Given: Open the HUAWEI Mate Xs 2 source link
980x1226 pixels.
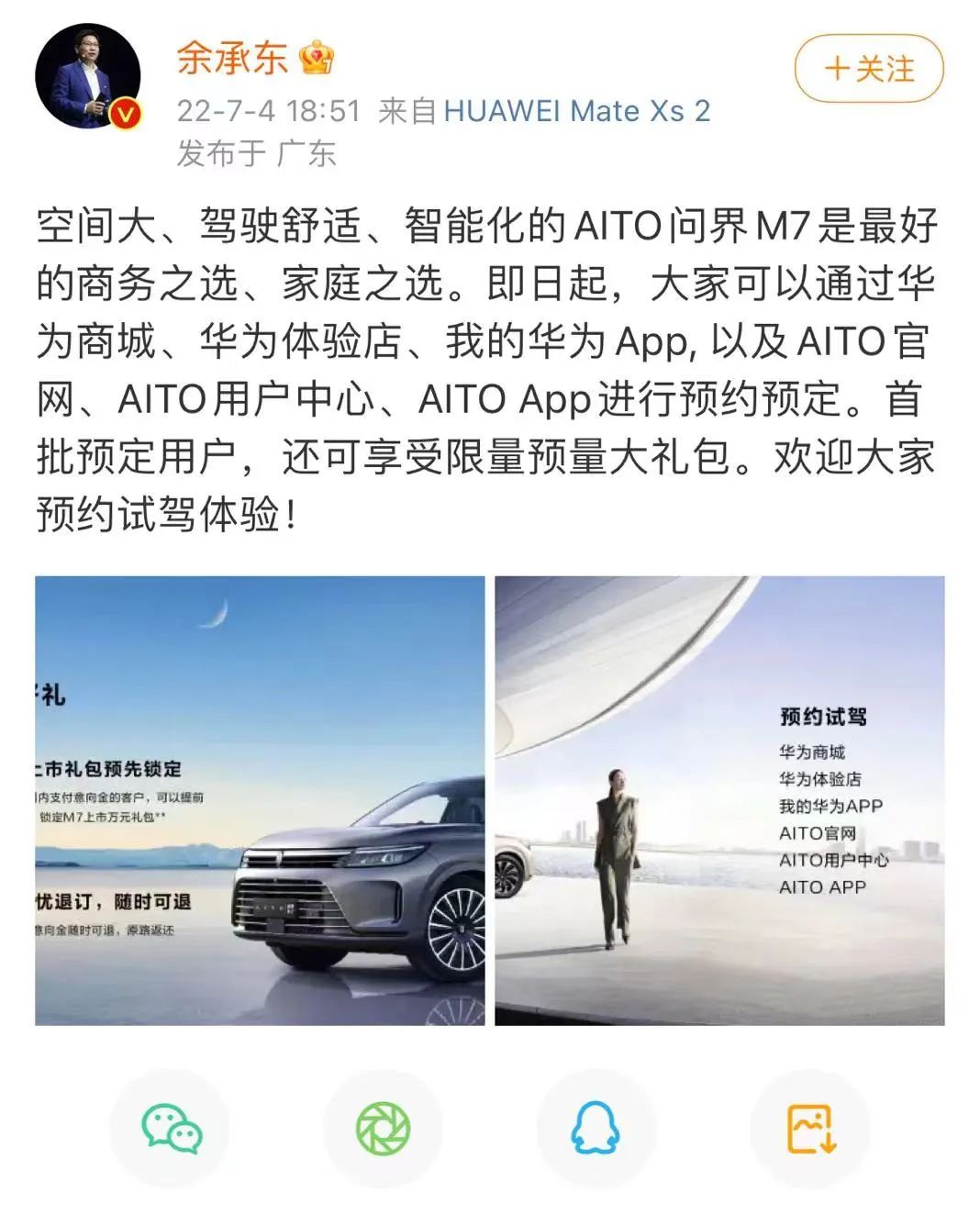Looking at the screenshot, I should point(576,111).
